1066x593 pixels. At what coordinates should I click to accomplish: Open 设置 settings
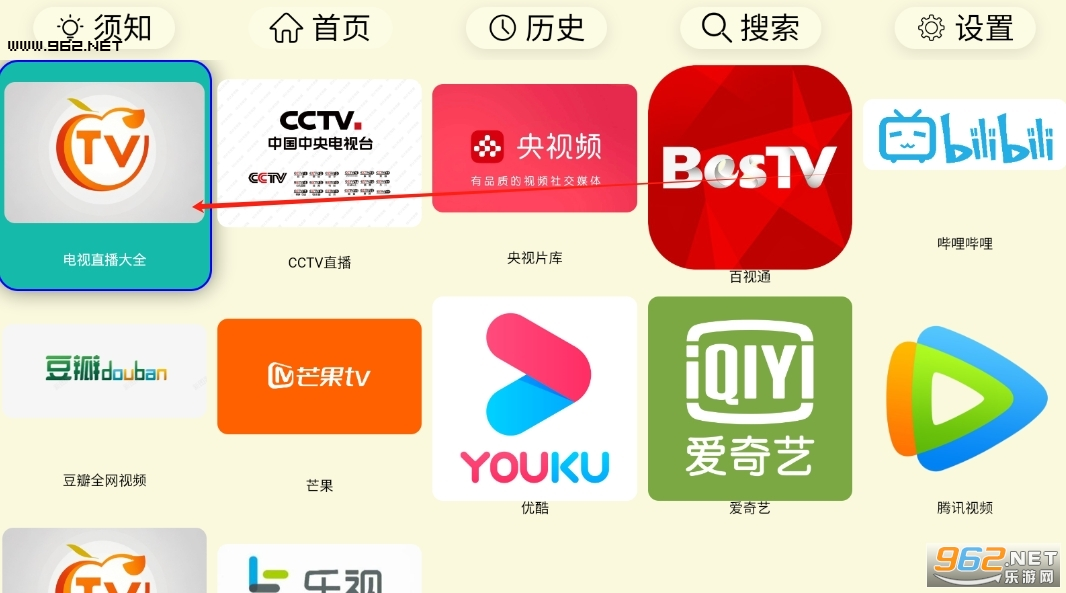pos(965,28)
